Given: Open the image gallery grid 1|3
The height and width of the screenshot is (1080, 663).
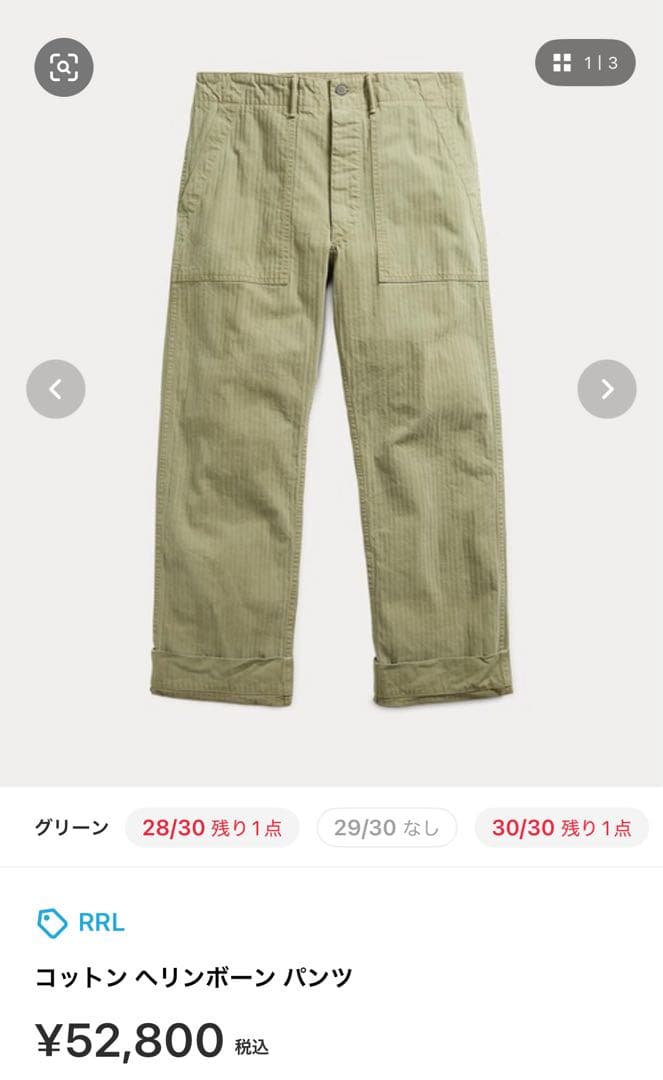Looking at the screenshot, I should coord(585,63).
